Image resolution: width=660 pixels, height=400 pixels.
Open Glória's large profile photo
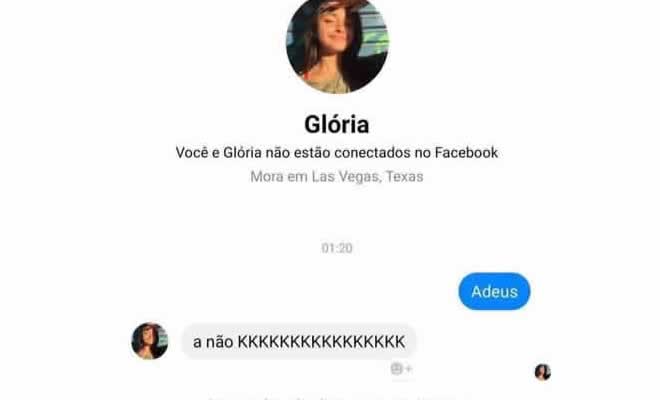[337, 43]
